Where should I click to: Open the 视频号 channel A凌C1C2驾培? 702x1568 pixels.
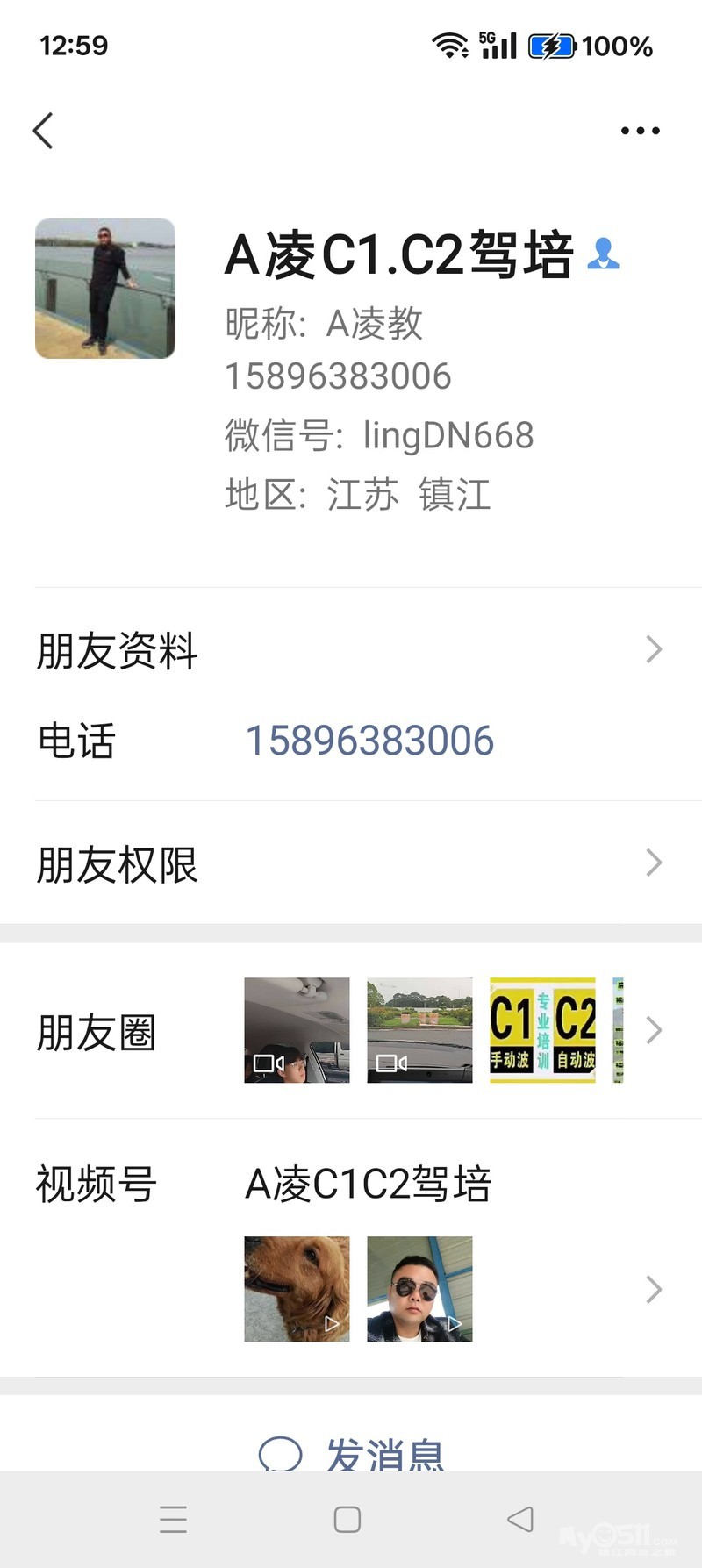pyautogui.click(x=369, y=1185)
